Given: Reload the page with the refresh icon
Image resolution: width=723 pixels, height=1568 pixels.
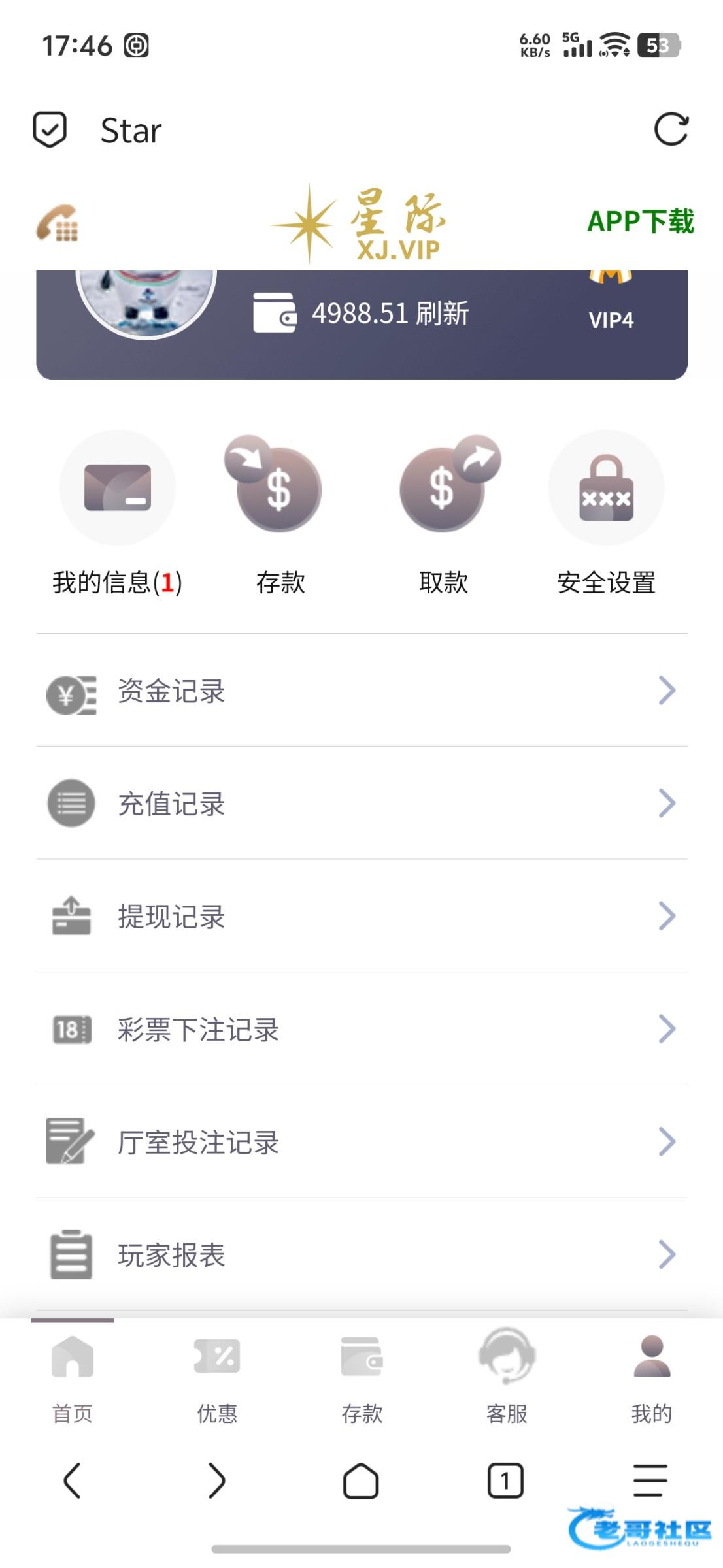Looking at the screenshot, I should pyautogui.click(x=671, y=129).
